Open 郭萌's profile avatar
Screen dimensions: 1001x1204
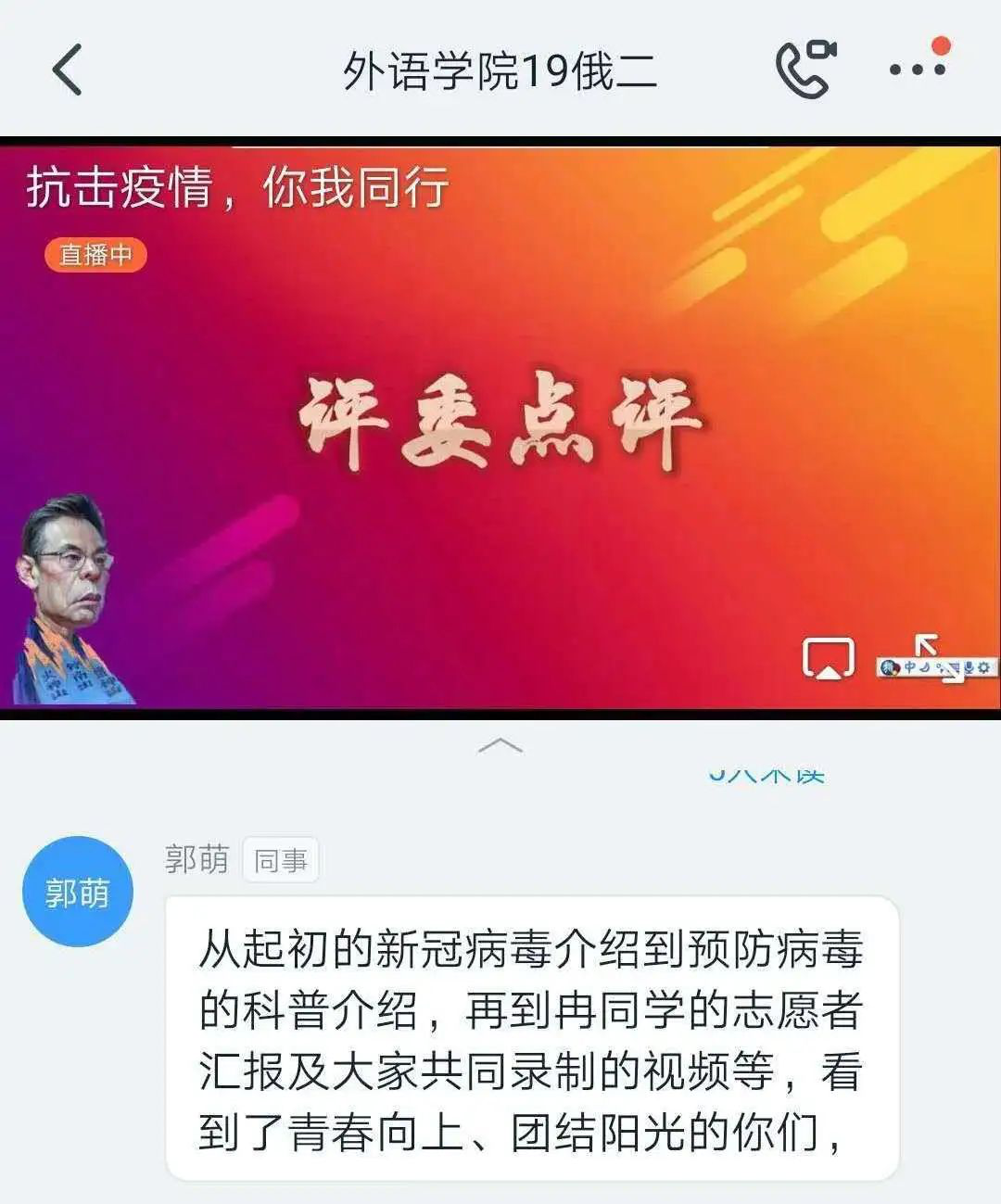78,892
